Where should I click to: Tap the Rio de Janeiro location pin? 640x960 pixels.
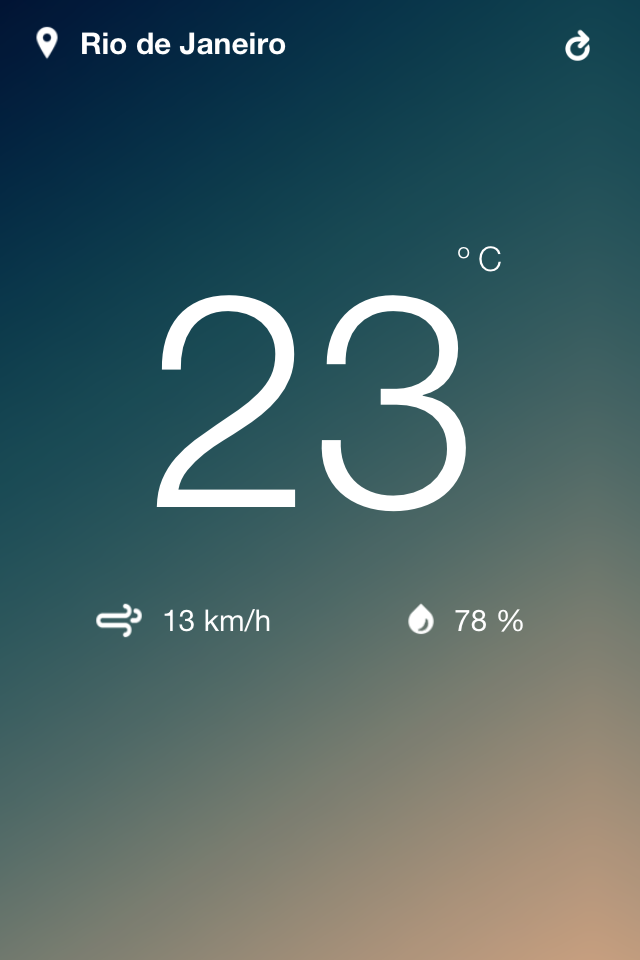point(46,44)
